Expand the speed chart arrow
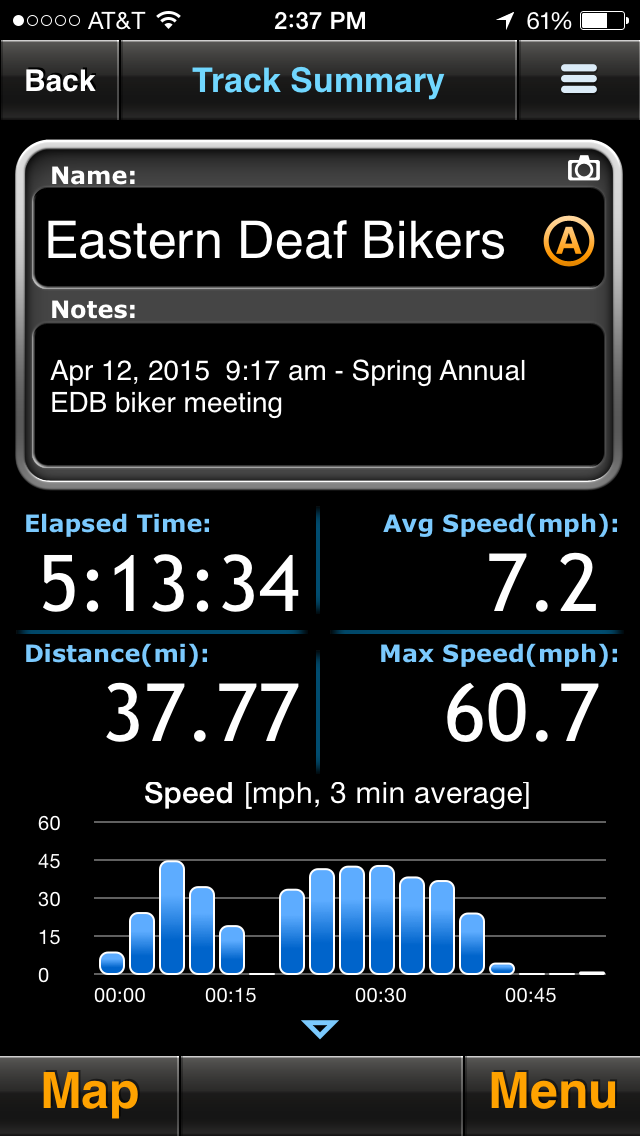Screen dimensions: 640x1136 [x=320, y=1028]
